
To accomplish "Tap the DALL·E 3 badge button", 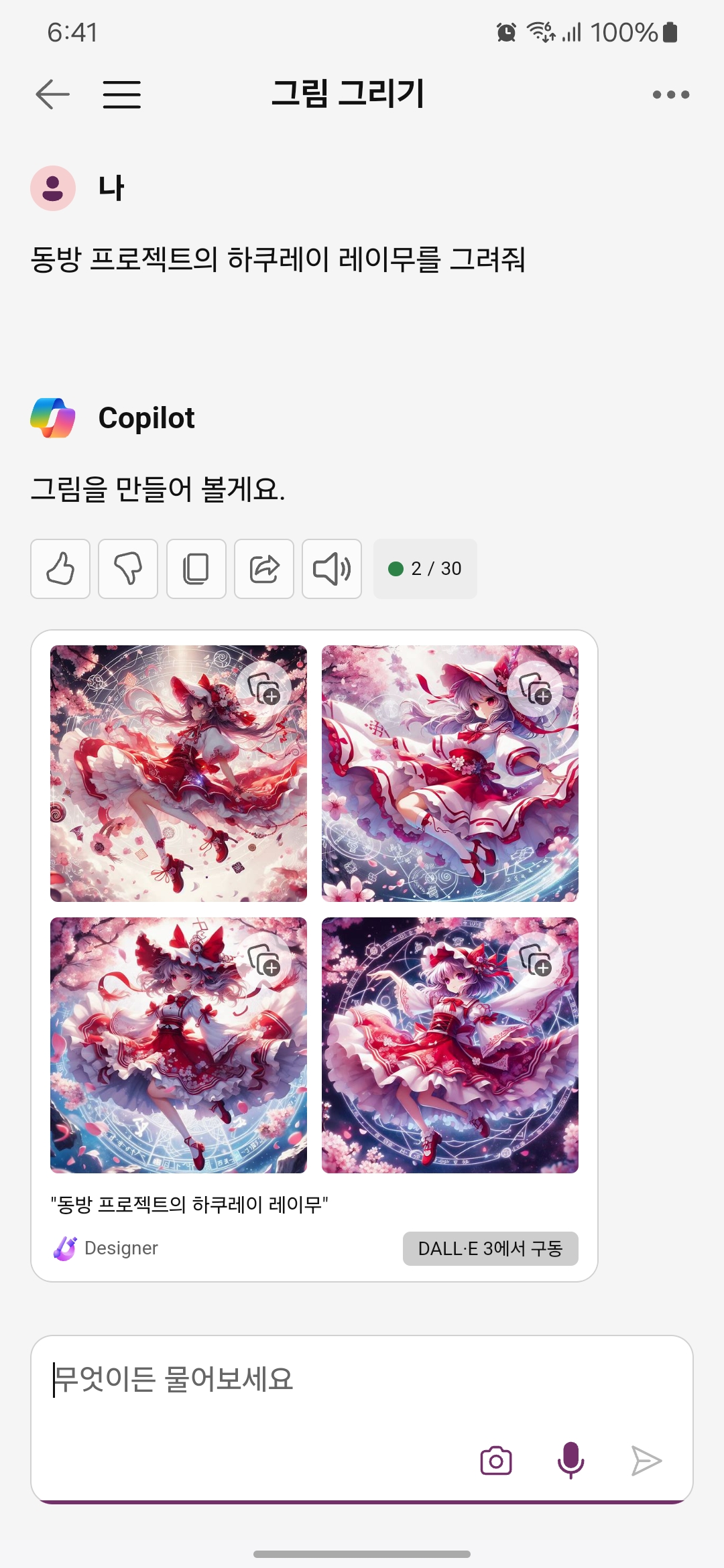I will pyautogui.click(x=490, y=1248).
